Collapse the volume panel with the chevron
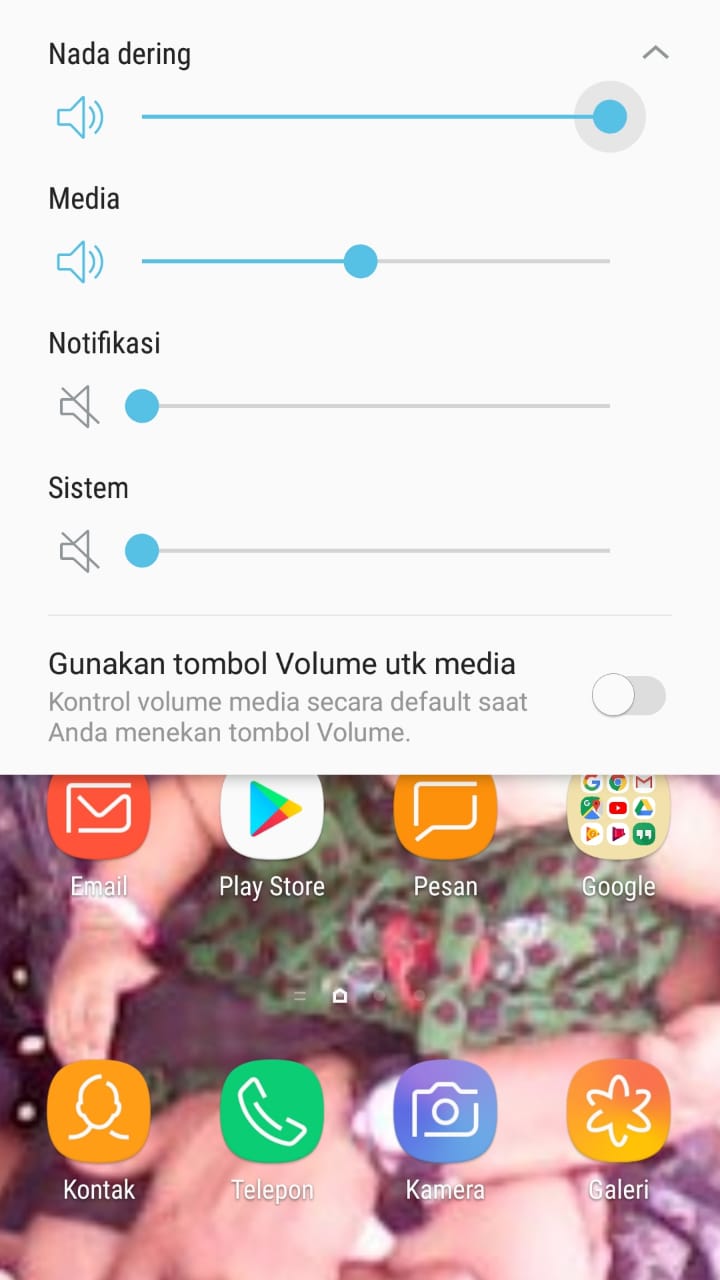The width and height of the screenshot is (720, 1280). (x=655, y=53)
